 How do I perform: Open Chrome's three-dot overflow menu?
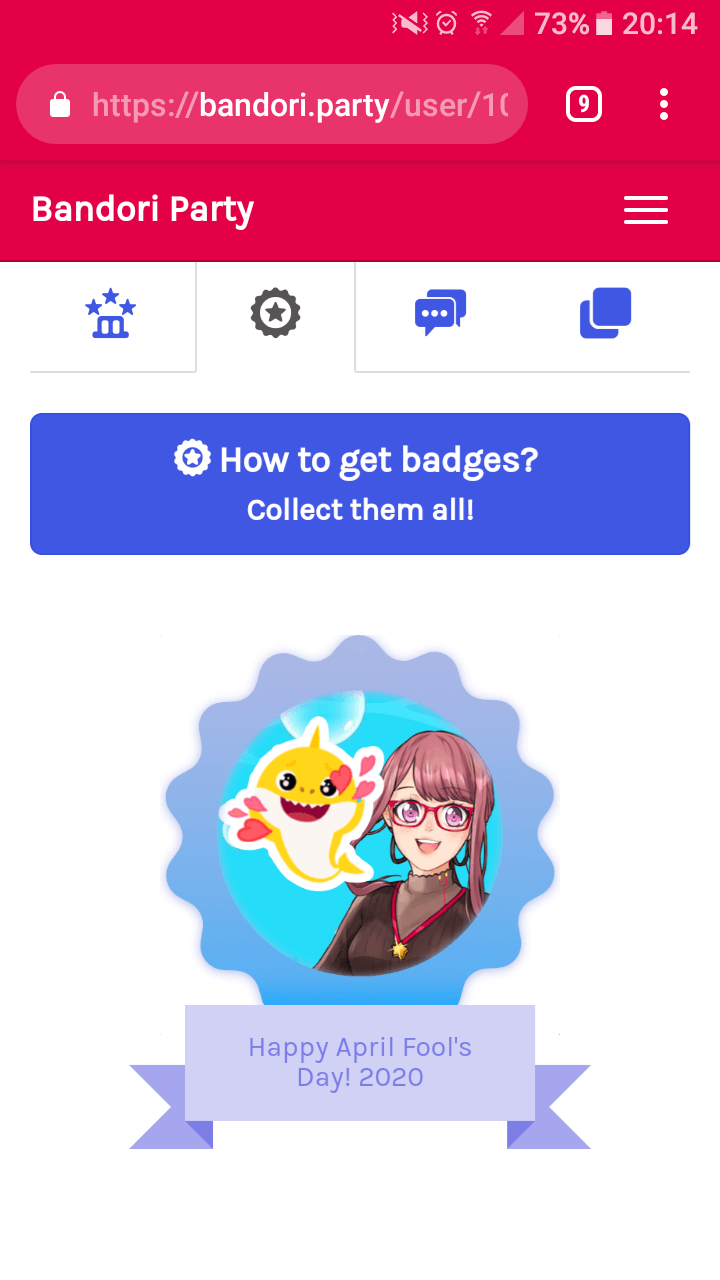[664, 104]
